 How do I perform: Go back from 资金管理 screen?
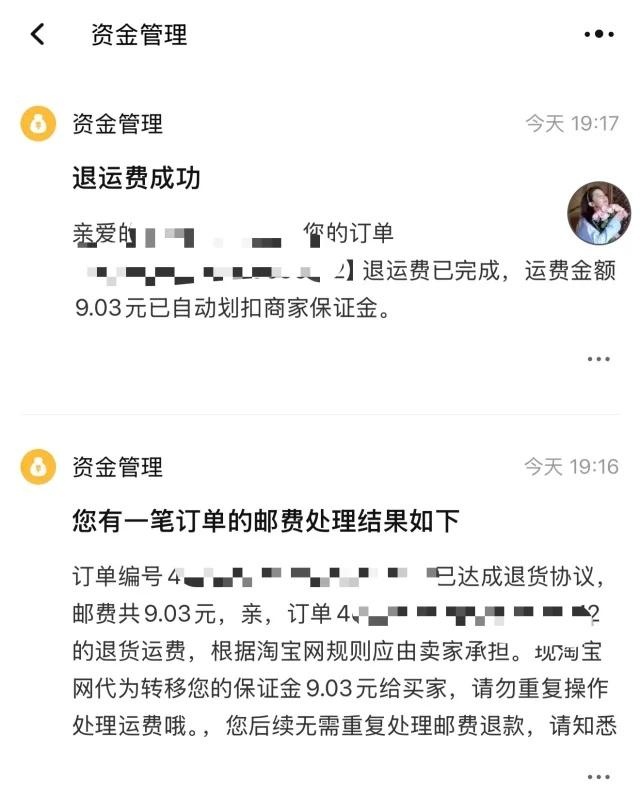37,34
